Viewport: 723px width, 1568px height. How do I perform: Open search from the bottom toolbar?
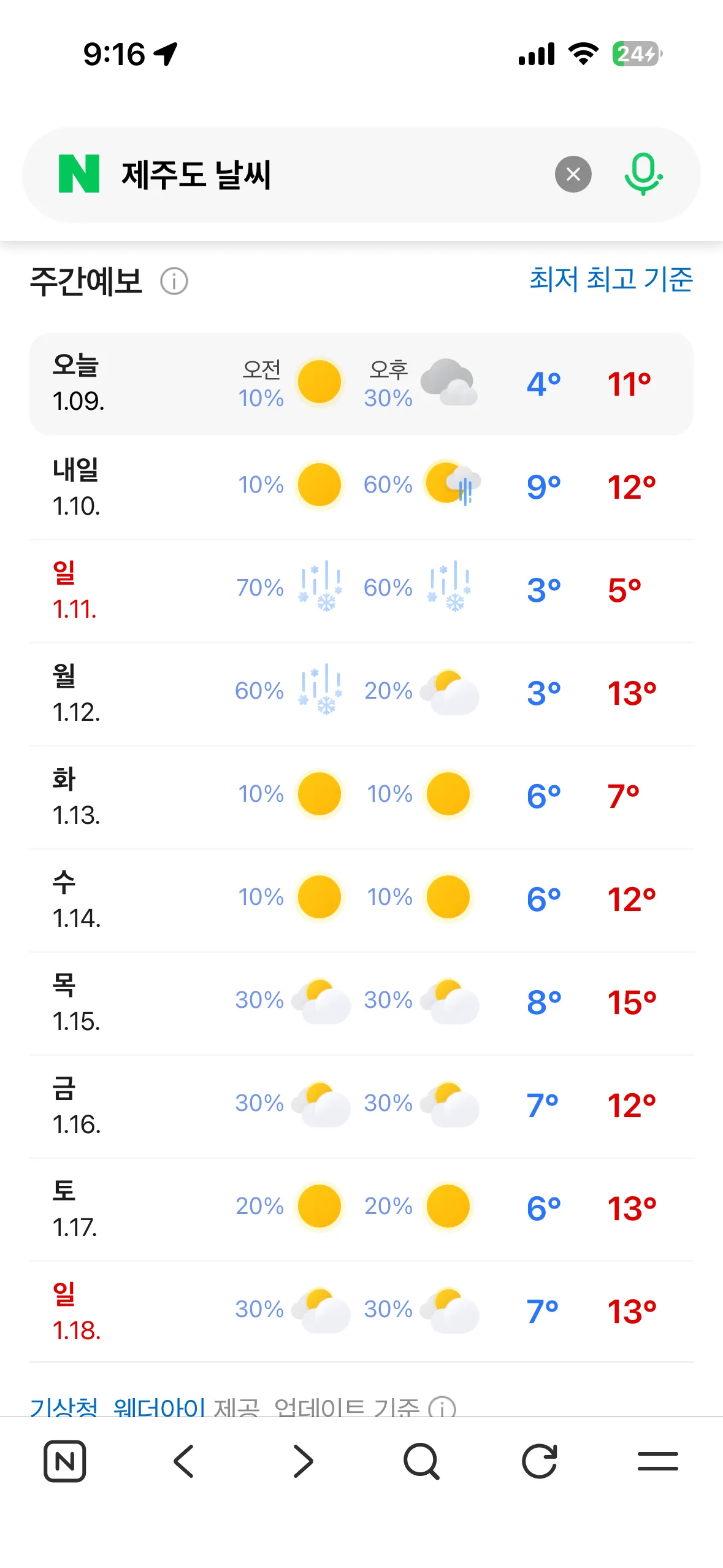pos(421,1461)
